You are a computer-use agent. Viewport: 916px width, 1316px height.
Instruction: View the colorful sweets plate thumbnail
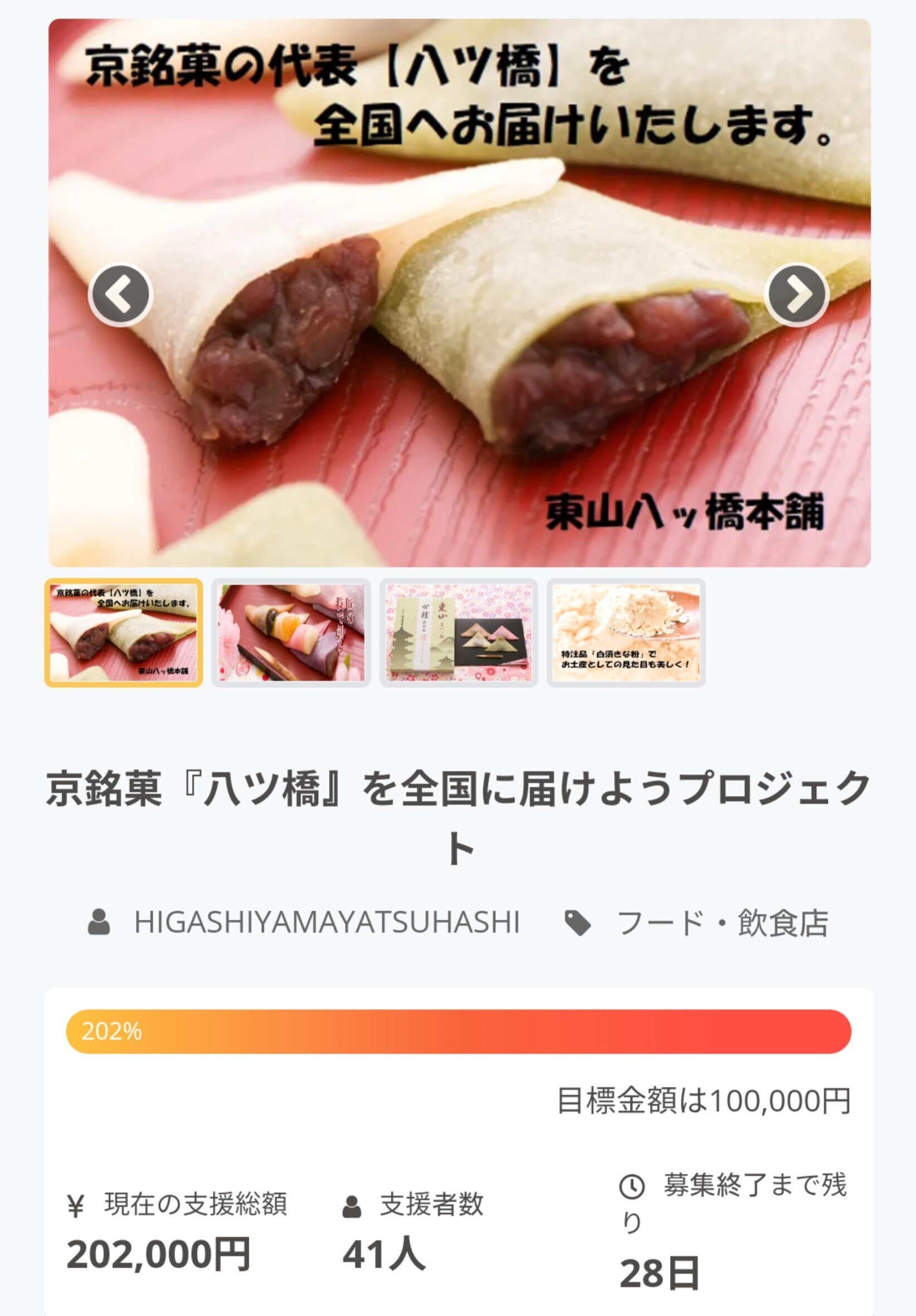[291, 632]
